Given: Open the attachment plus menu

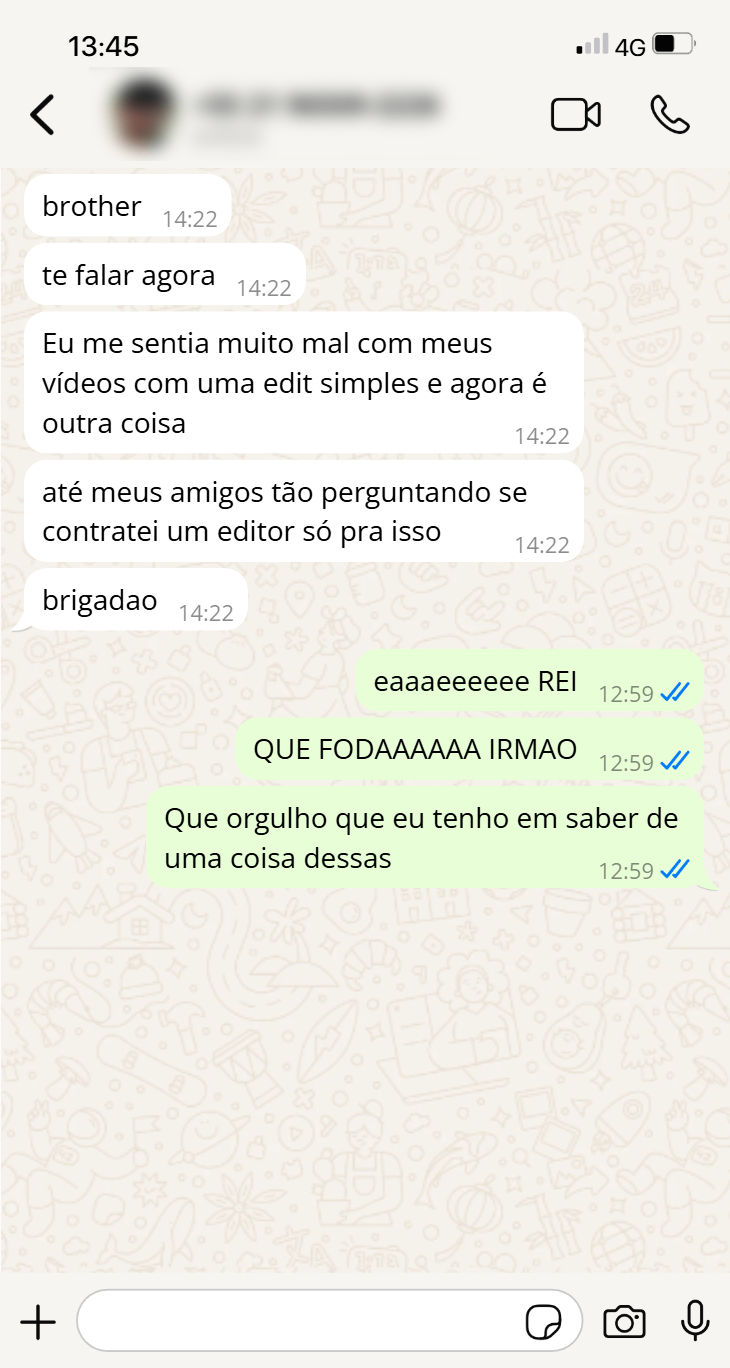Looking at the screenshot, I should [x=38, y=1322].
